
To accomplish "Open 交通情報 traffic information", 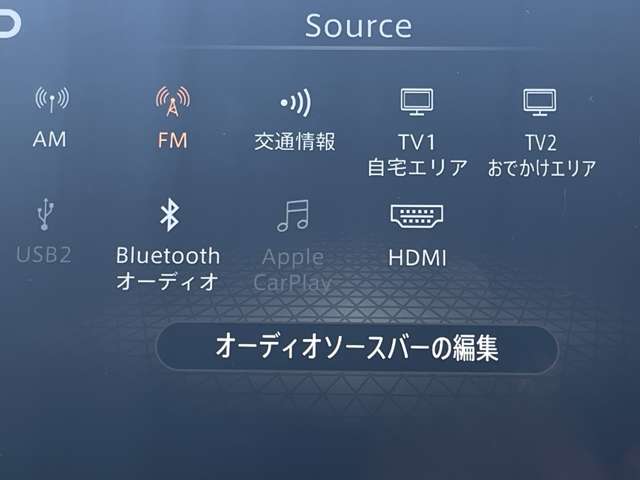I will pyautogui.click(x=294, y=119).
